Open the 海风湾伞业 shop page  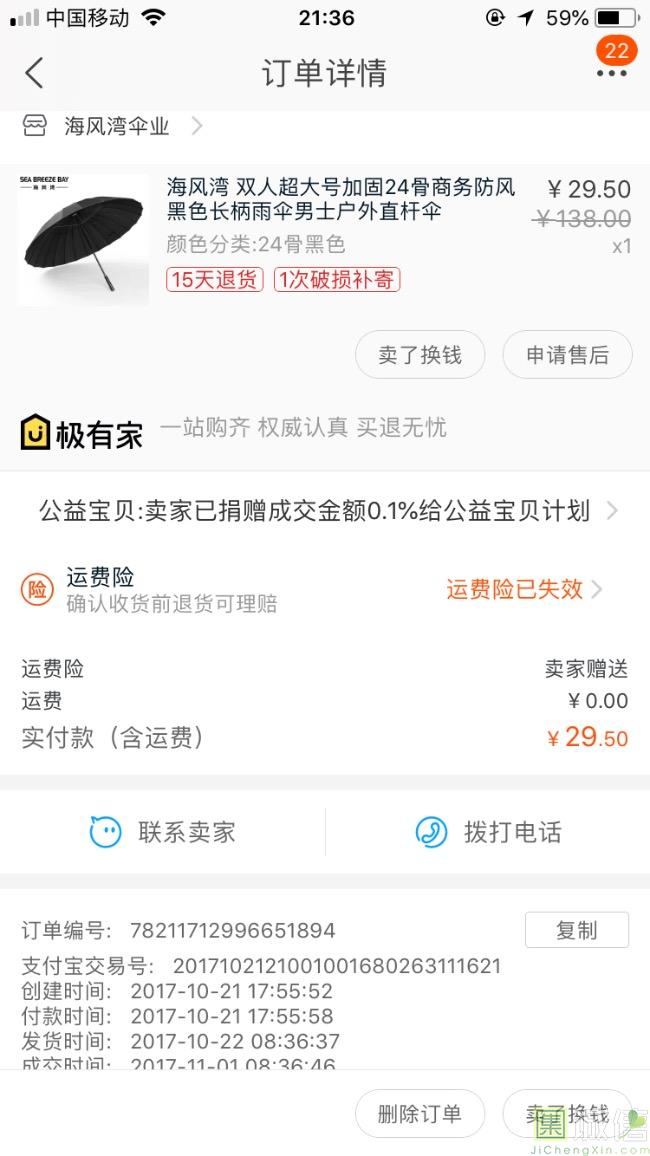click(117, 126)
